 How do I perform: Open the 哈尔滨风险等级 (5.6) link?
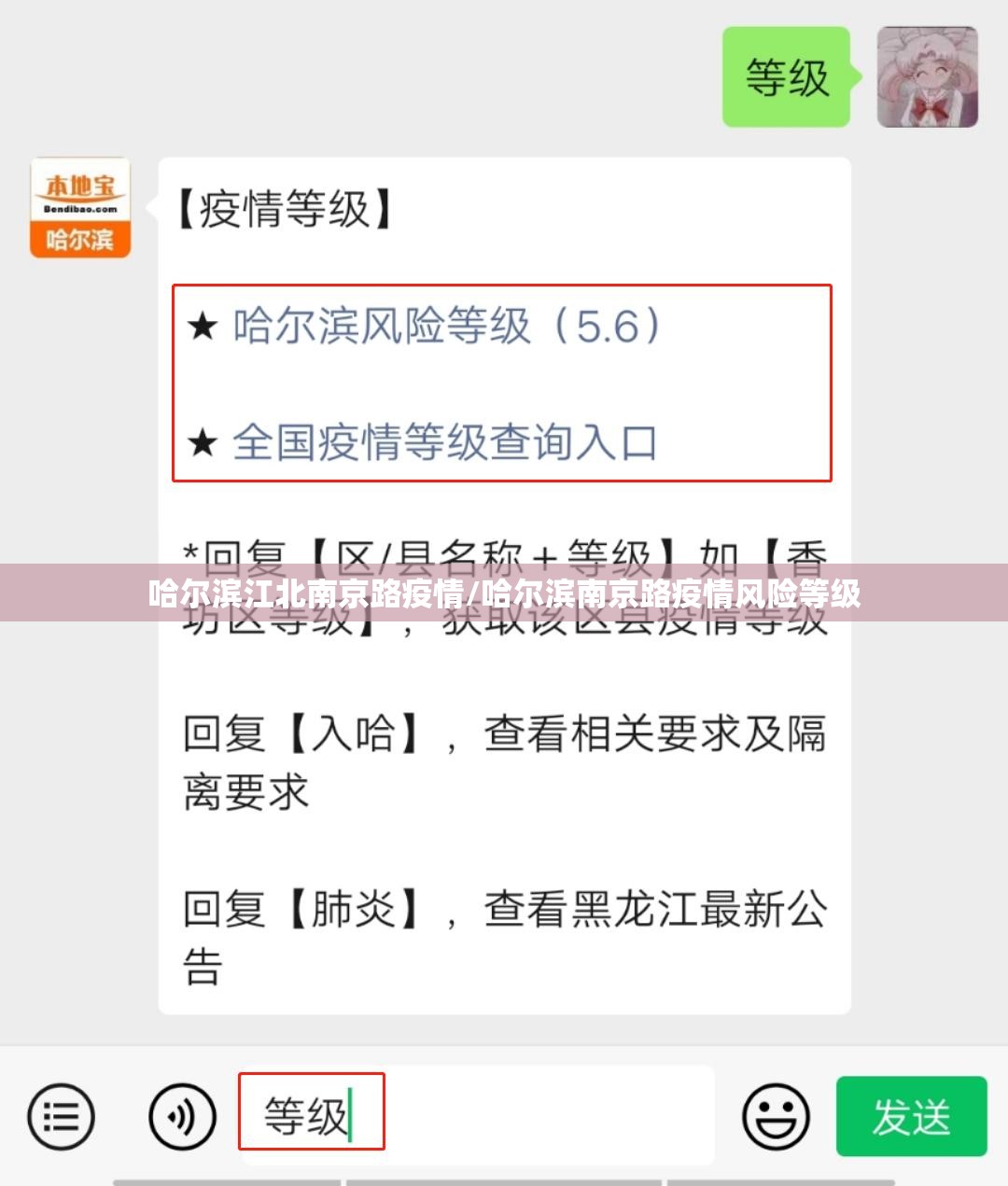click(446, 327)
